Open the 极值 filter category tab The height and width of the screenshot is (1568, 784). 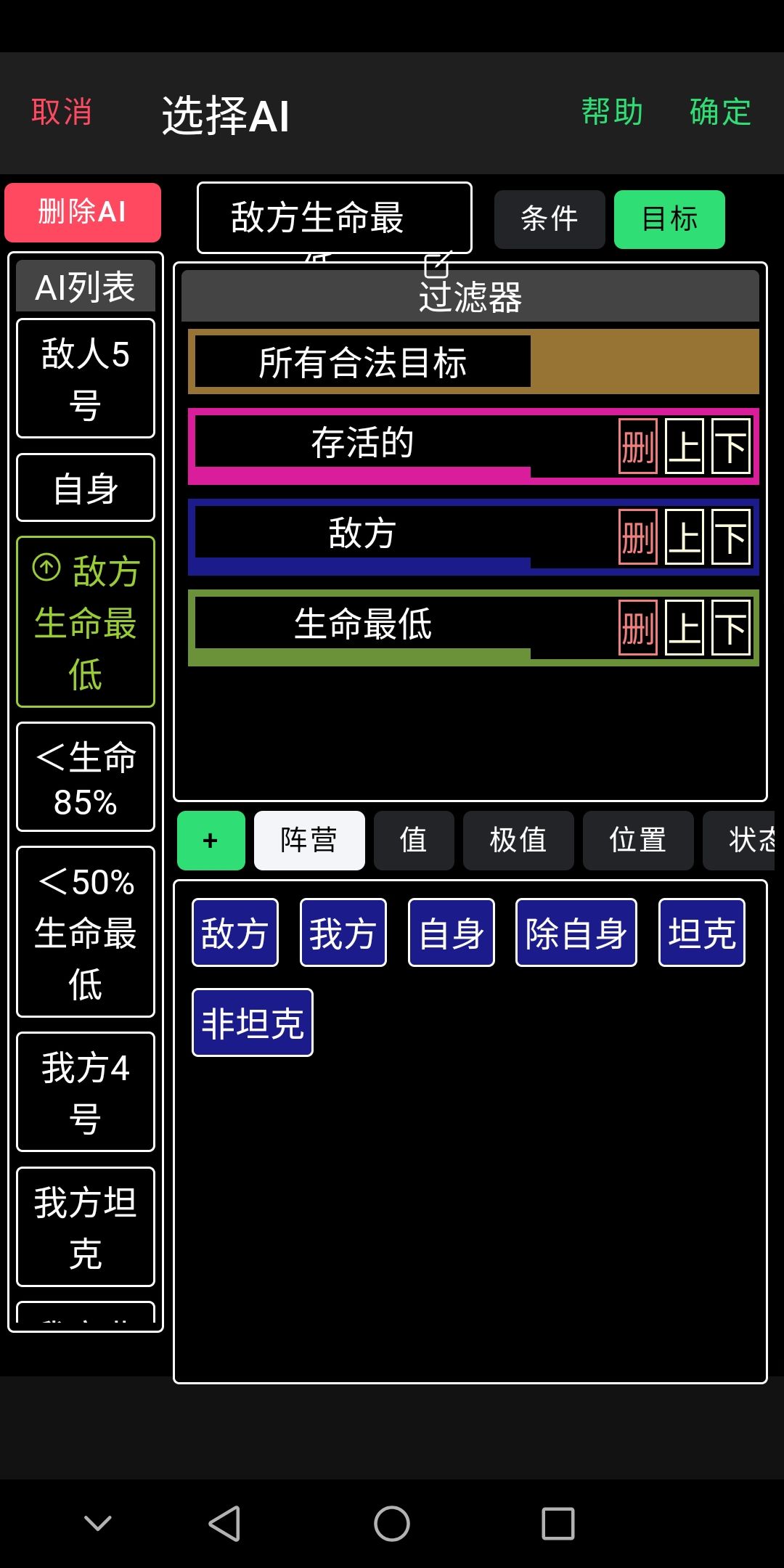click(518, 840)
